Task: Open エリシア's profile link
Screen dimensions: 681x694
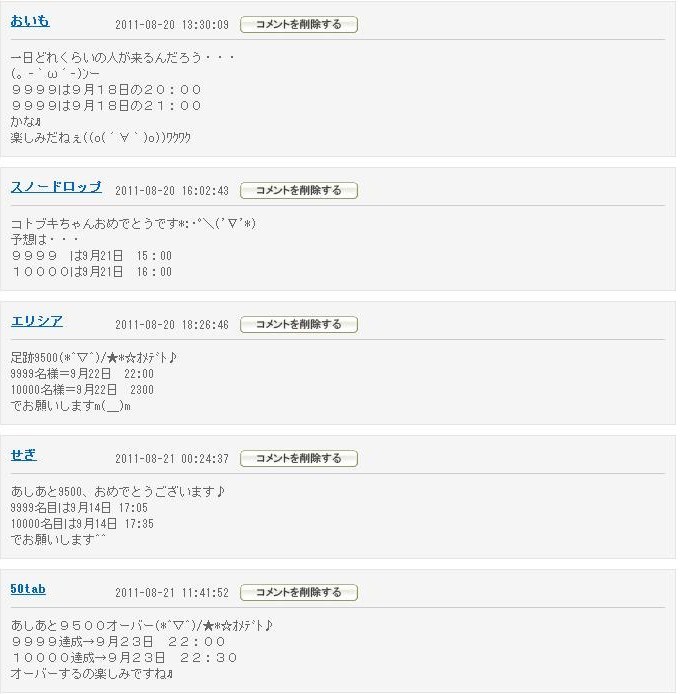Action: [x=37, y=321]
